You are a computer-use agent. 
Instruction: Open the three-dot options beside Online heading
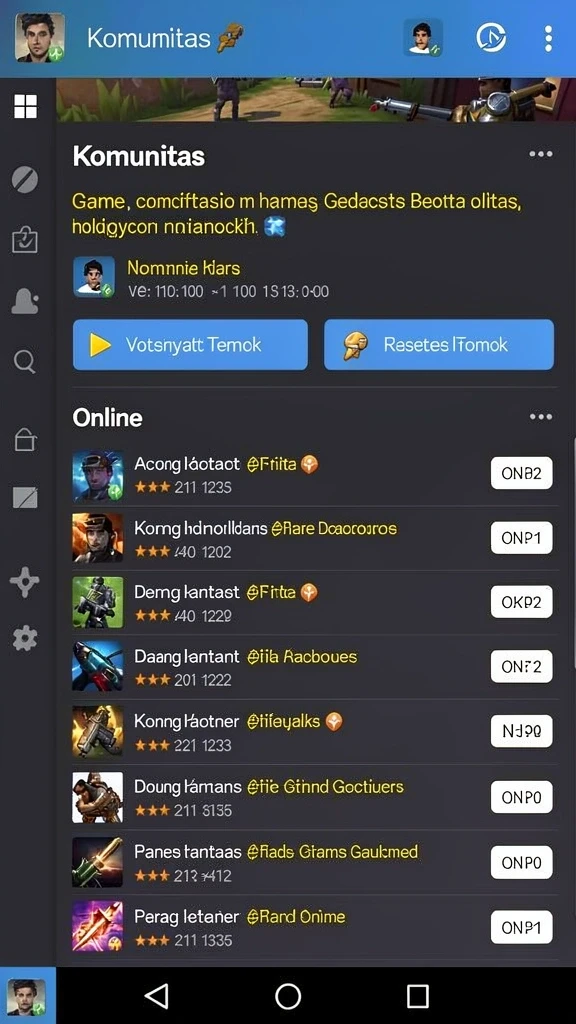click(x=541, y=417)
